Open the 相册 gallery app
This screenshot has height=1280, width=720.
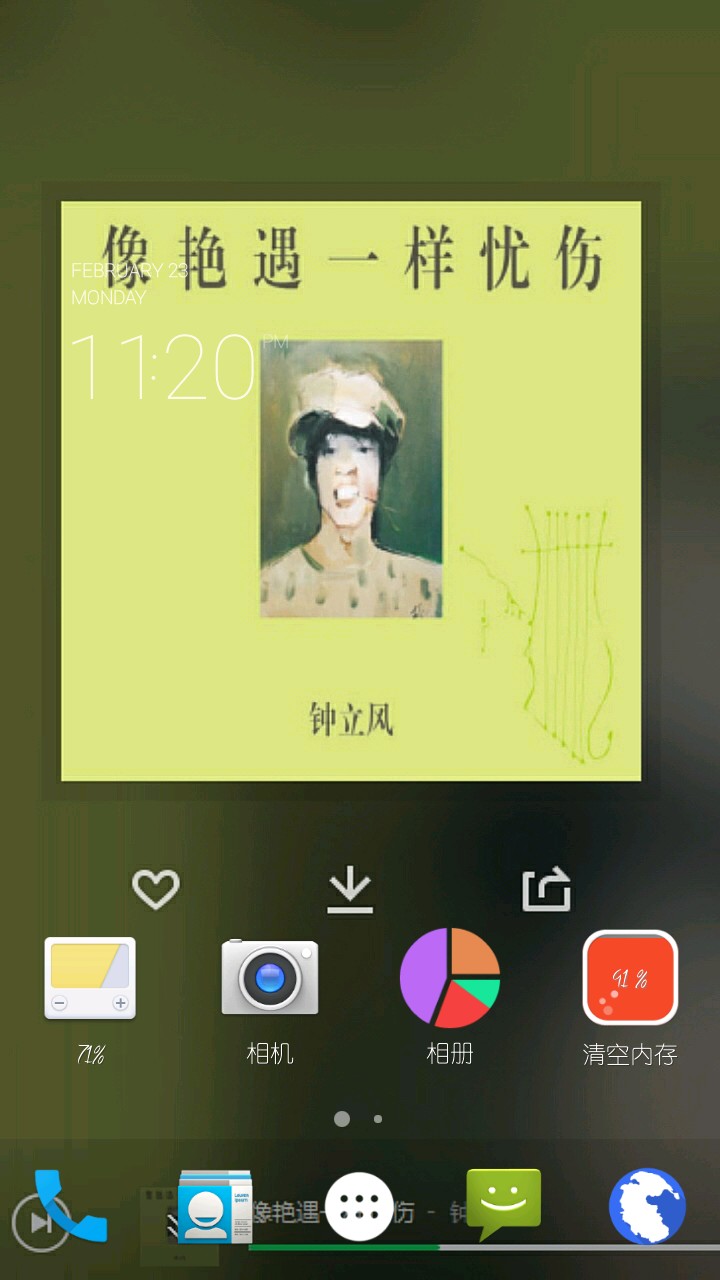pos(450,977)
